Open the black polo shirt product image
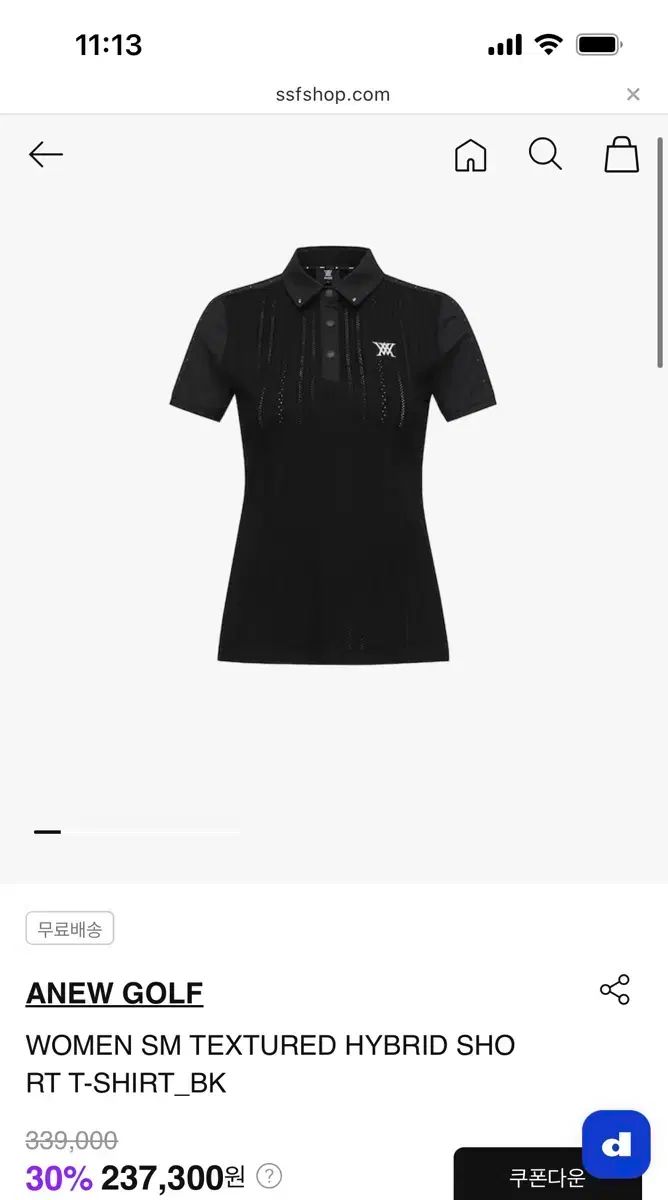The image size is (668, 1200). (333, 455)
